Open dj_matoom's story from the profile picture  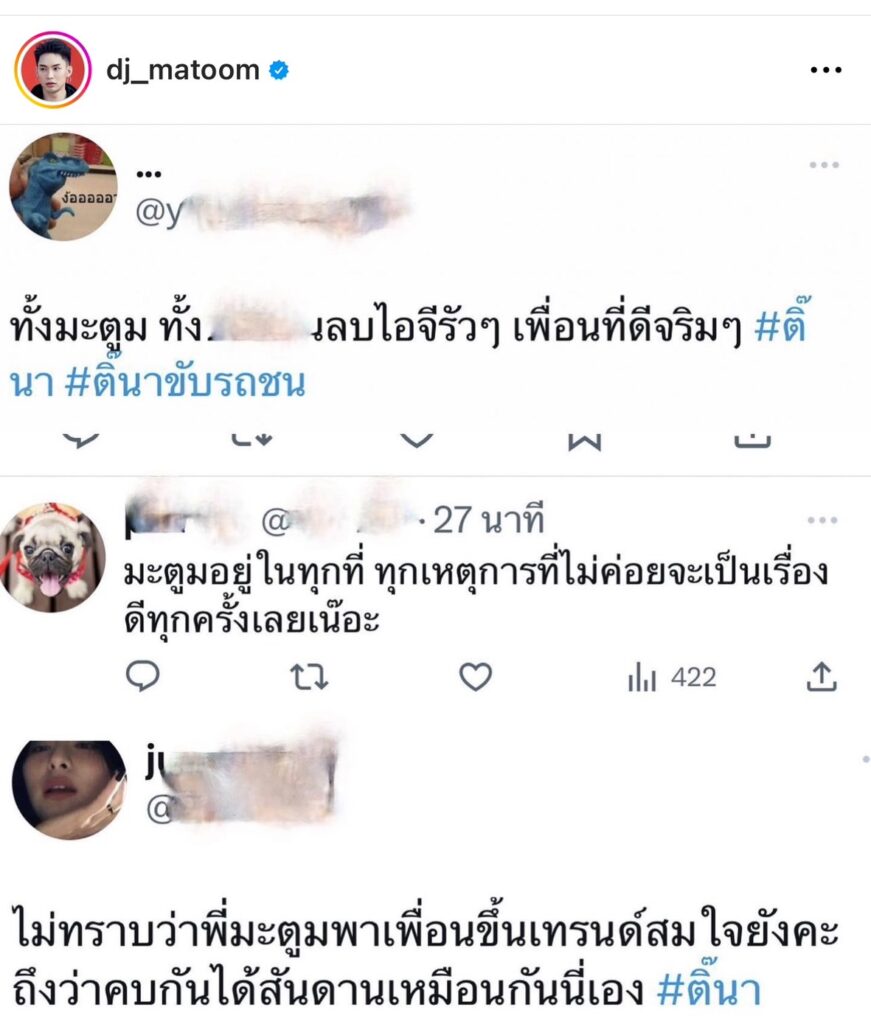tap(53, 70)
